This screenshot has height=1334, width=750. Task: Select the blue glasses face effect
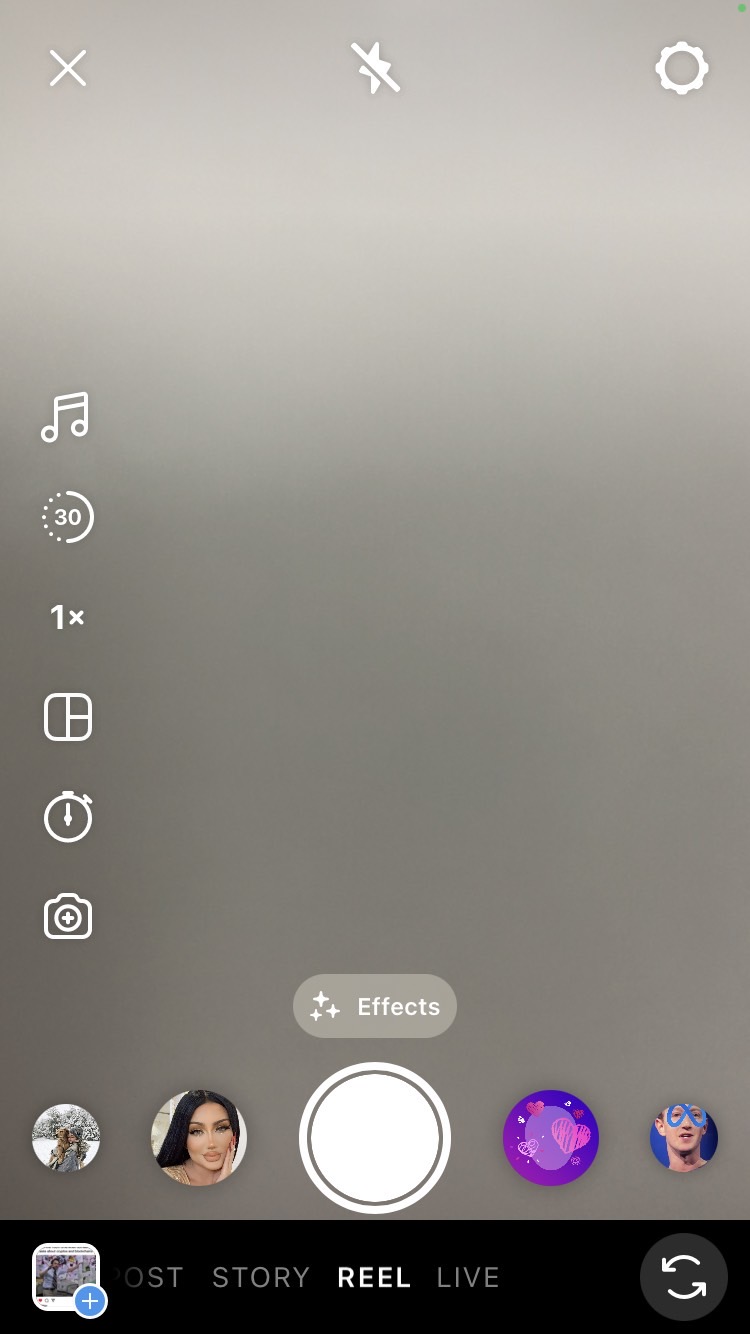coord(683,1137)
